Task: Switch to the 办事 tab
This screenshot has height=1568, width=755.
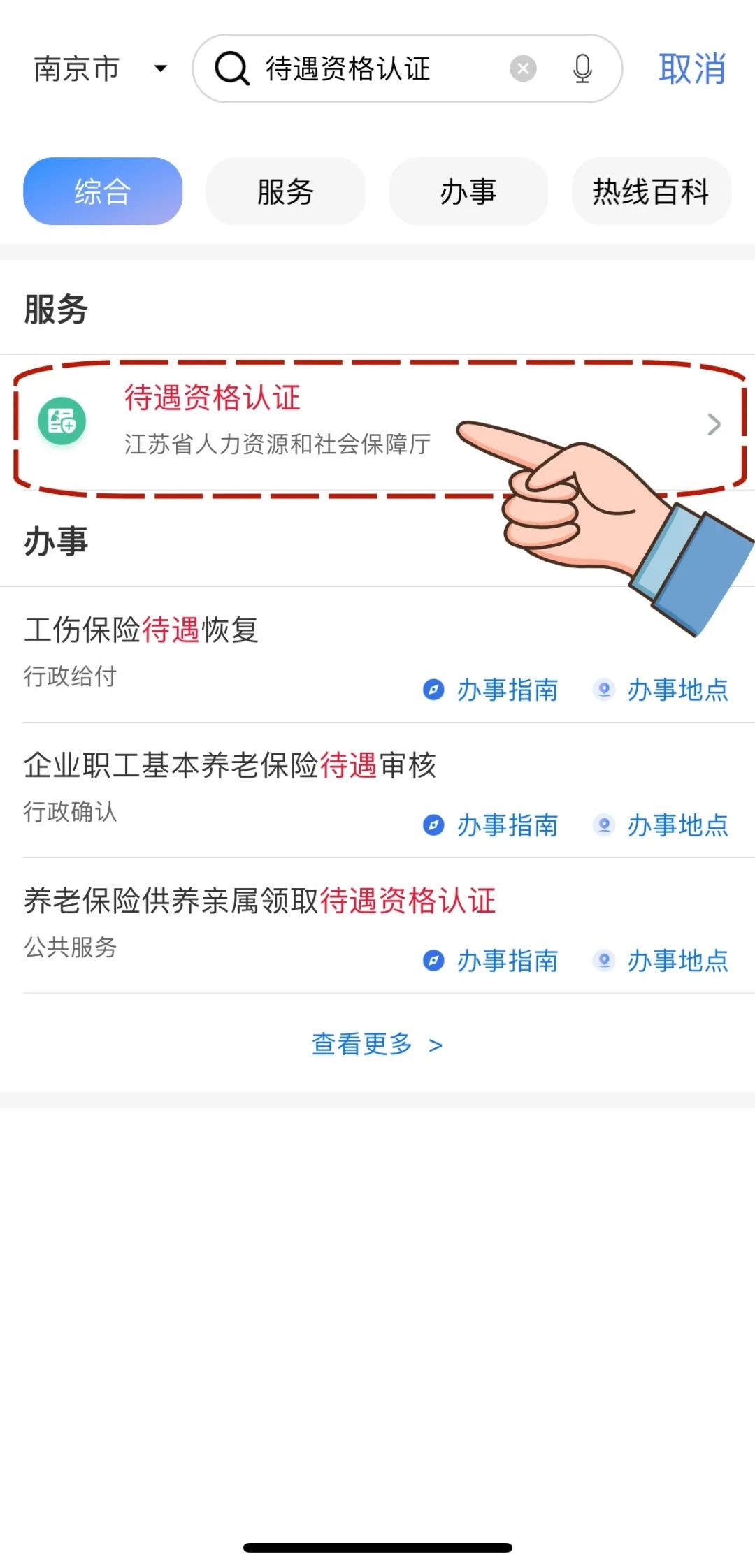Action: point(468,191)
